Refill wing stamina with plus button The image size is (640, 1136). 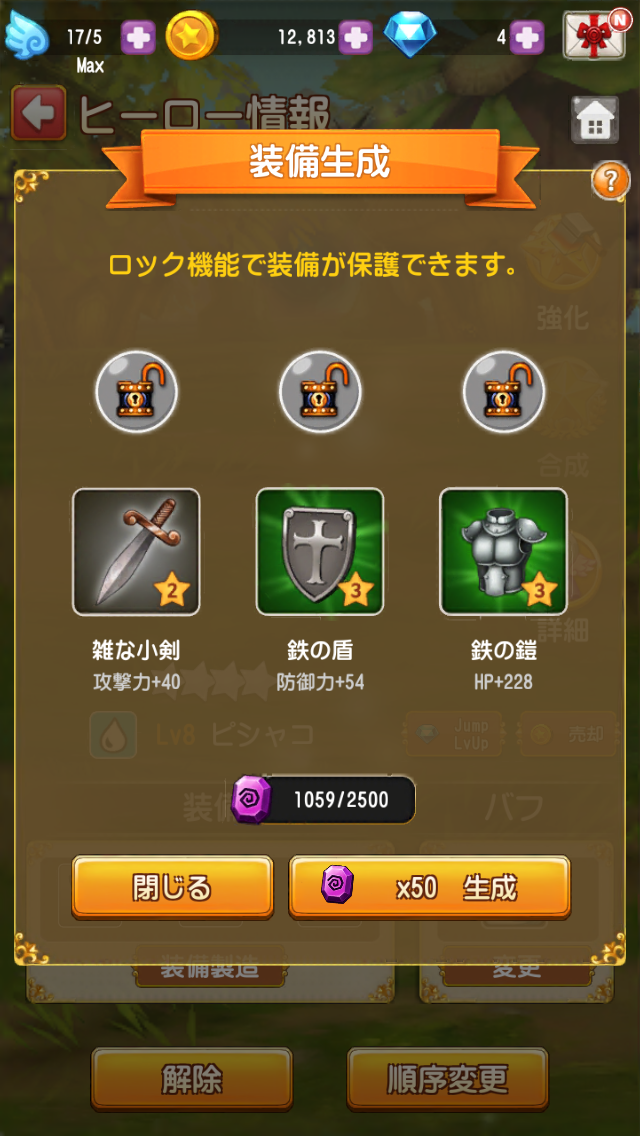click(138, 38)
